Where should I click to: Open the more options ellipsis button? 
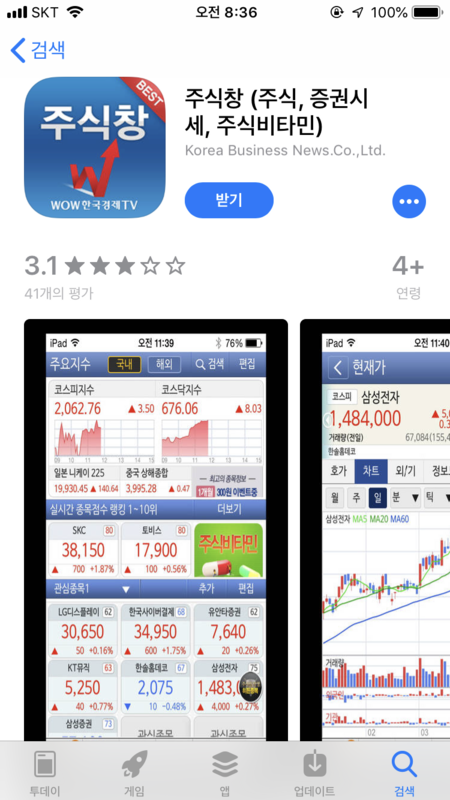click(409, 202)
